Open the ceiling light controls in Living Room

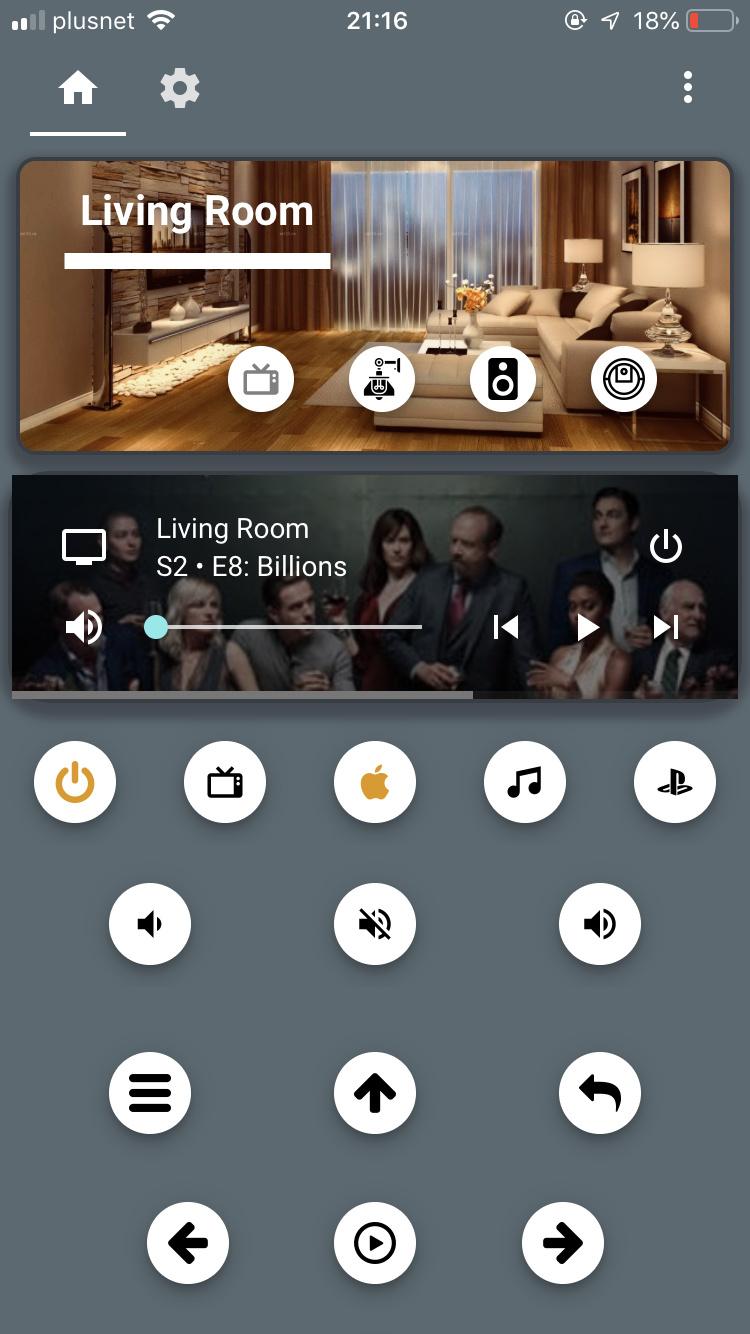(382, 379)
